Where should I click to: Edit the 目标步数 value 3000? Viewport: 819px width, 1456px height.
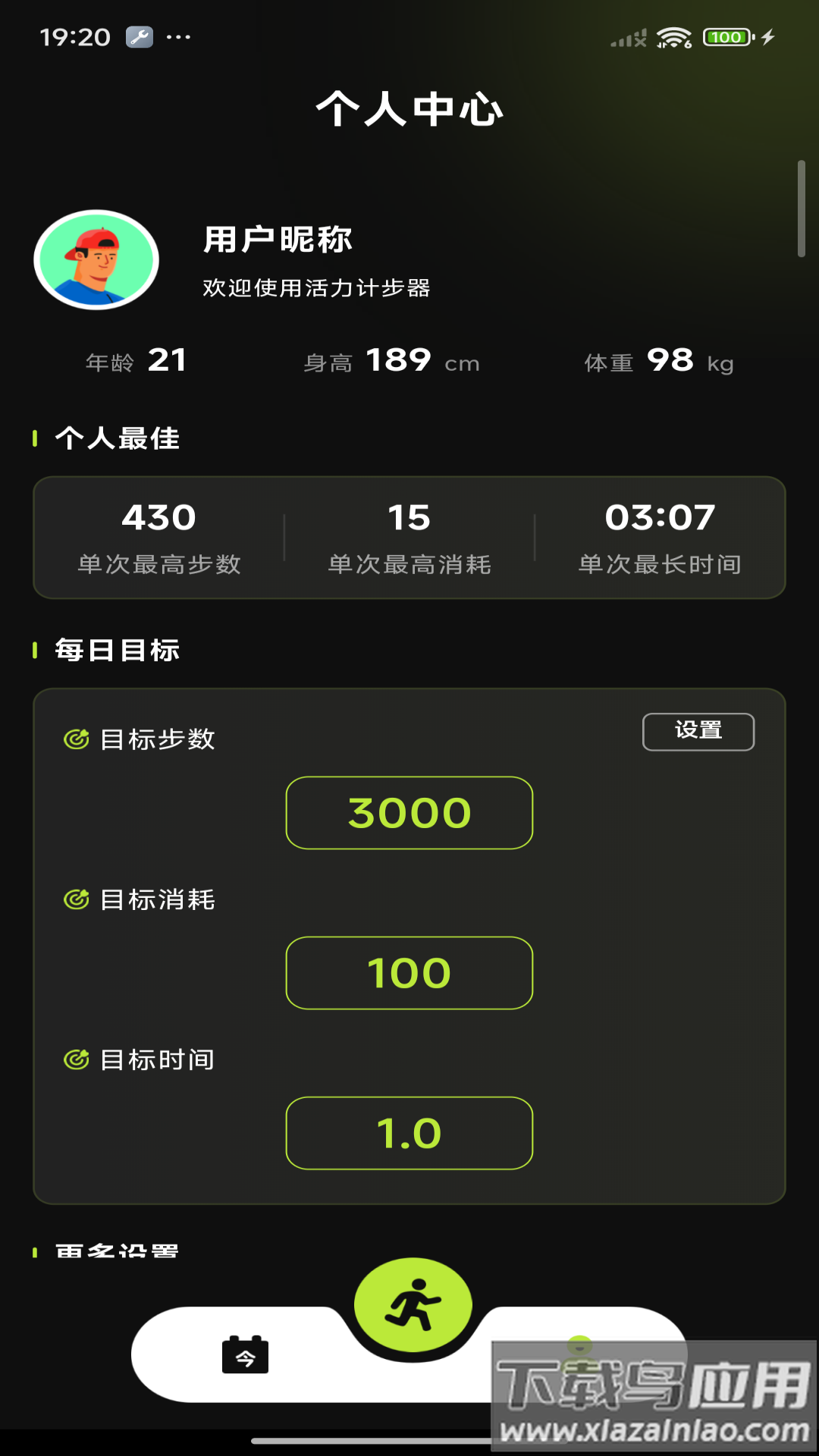point(409,813)
